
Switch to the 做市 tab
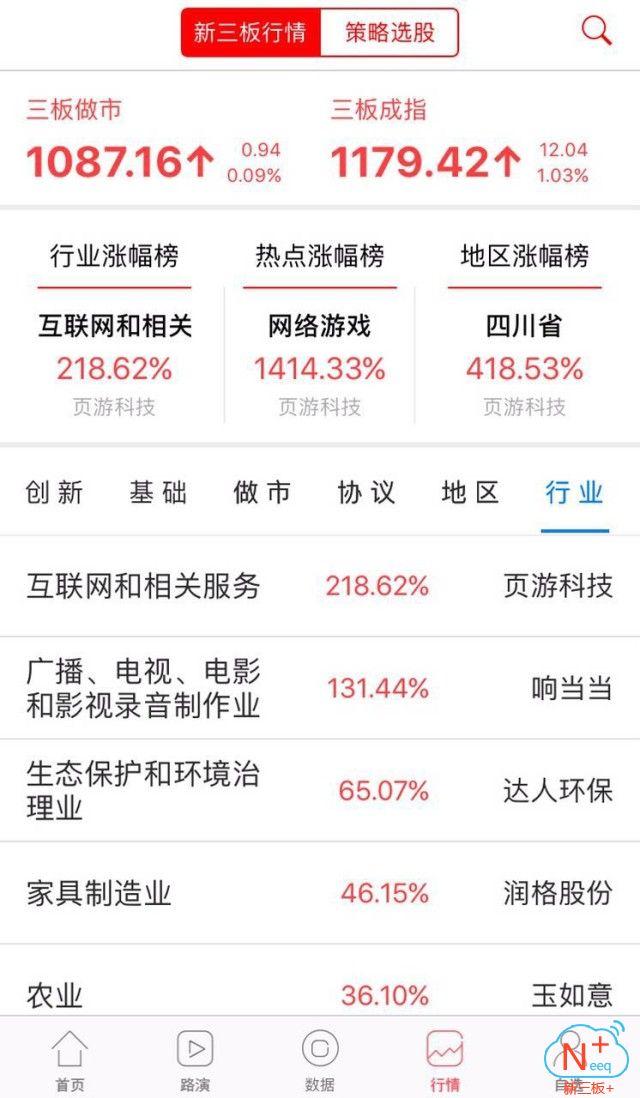(x=262, y=492)
